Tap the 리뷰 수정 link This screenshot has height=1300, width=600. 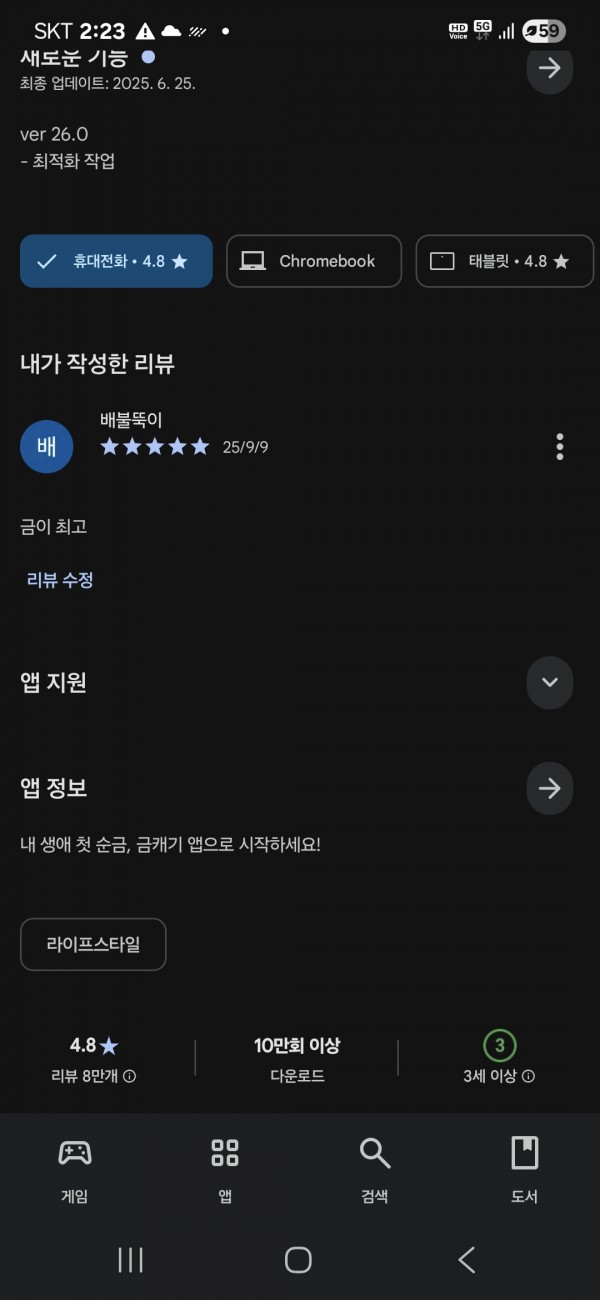coord(60,580)
